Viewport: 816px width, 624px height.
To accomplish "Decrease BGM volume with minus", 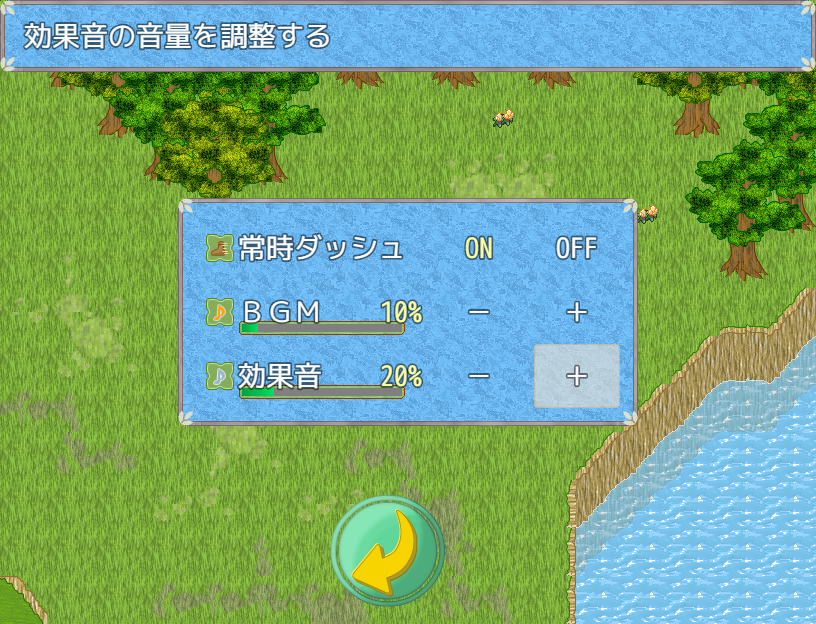I will click(x=479, y=312).
